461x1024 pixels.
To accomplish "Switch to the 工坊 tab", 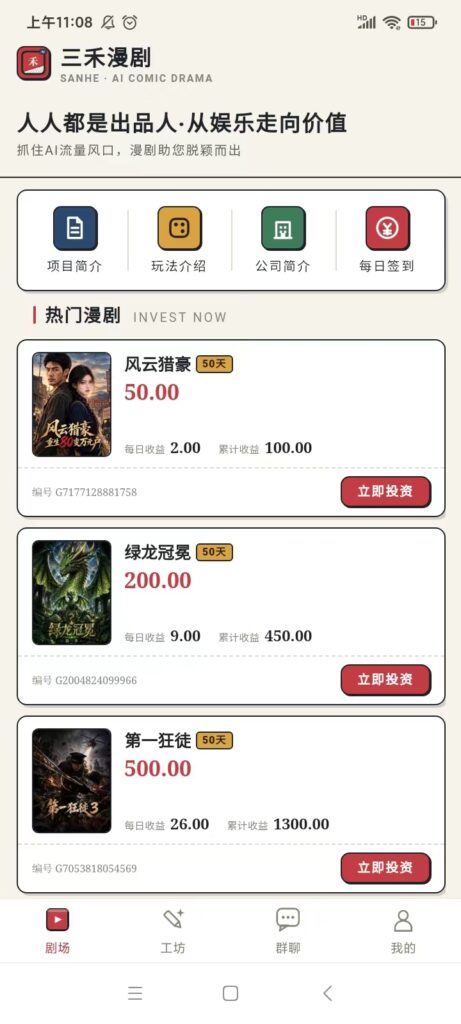I will pos(173,931).
